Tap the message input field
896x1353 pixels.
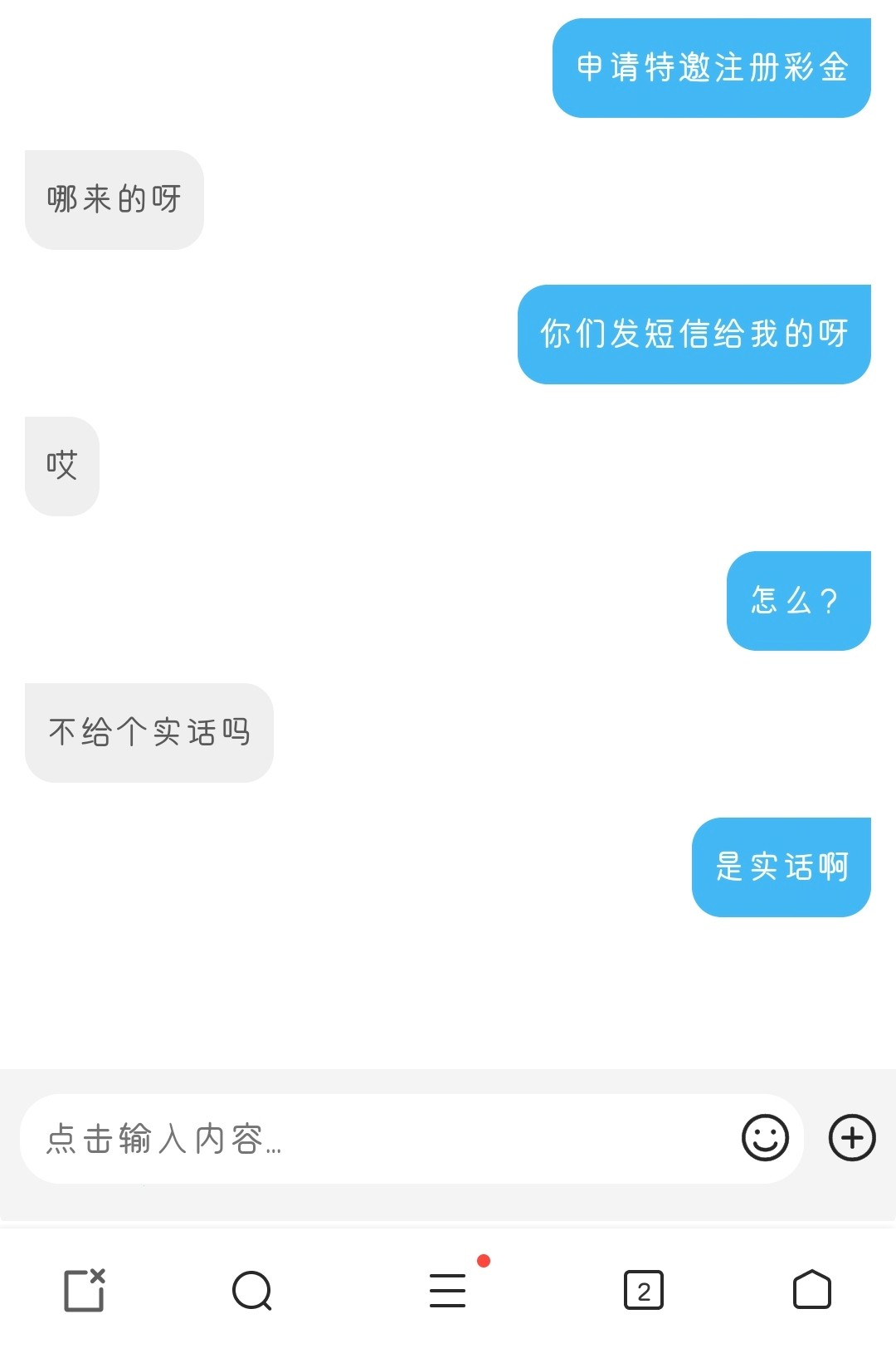tap(373, 1139)
